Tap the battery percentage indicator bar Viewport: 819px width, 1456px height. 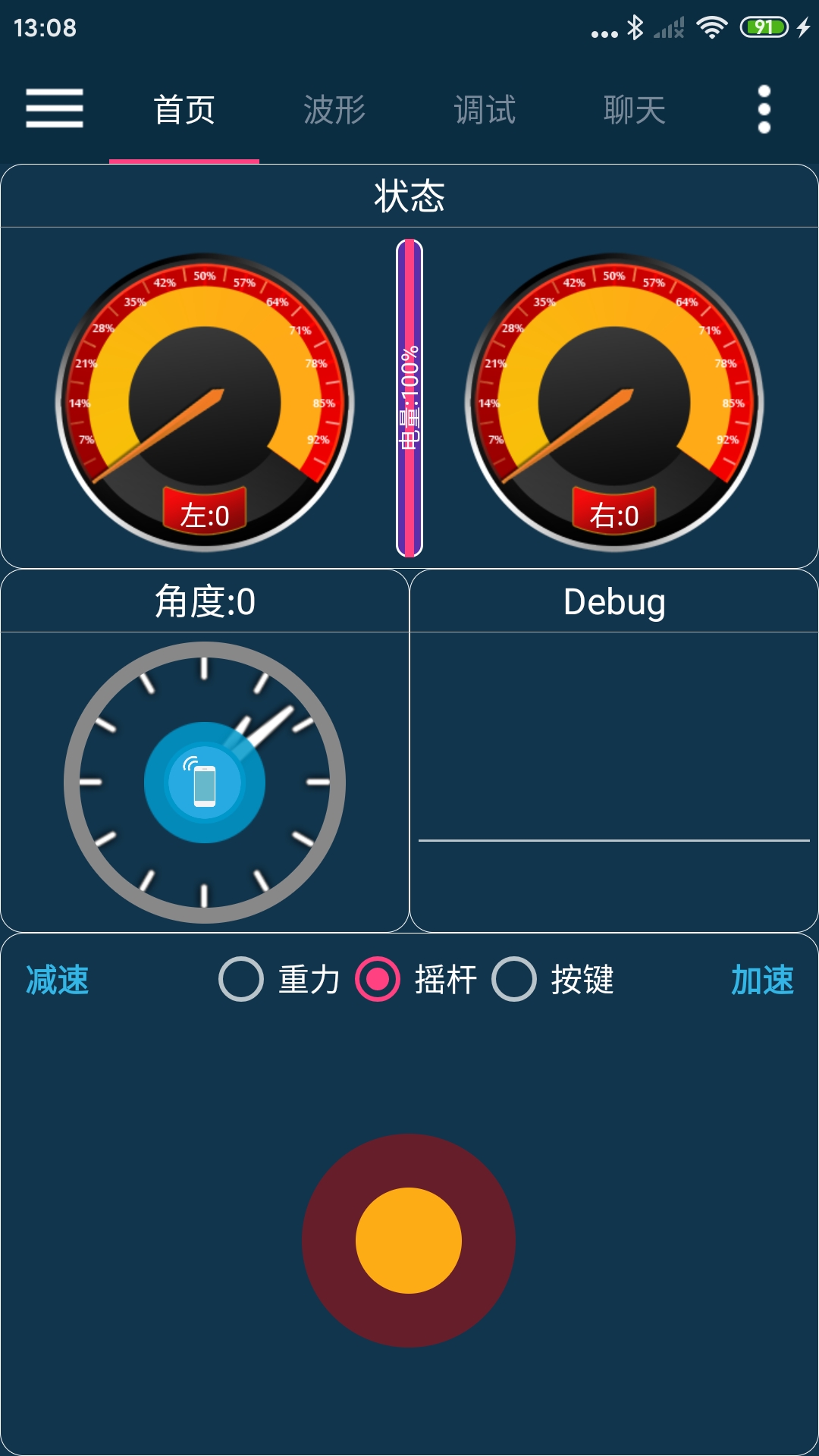pos(409,394)
